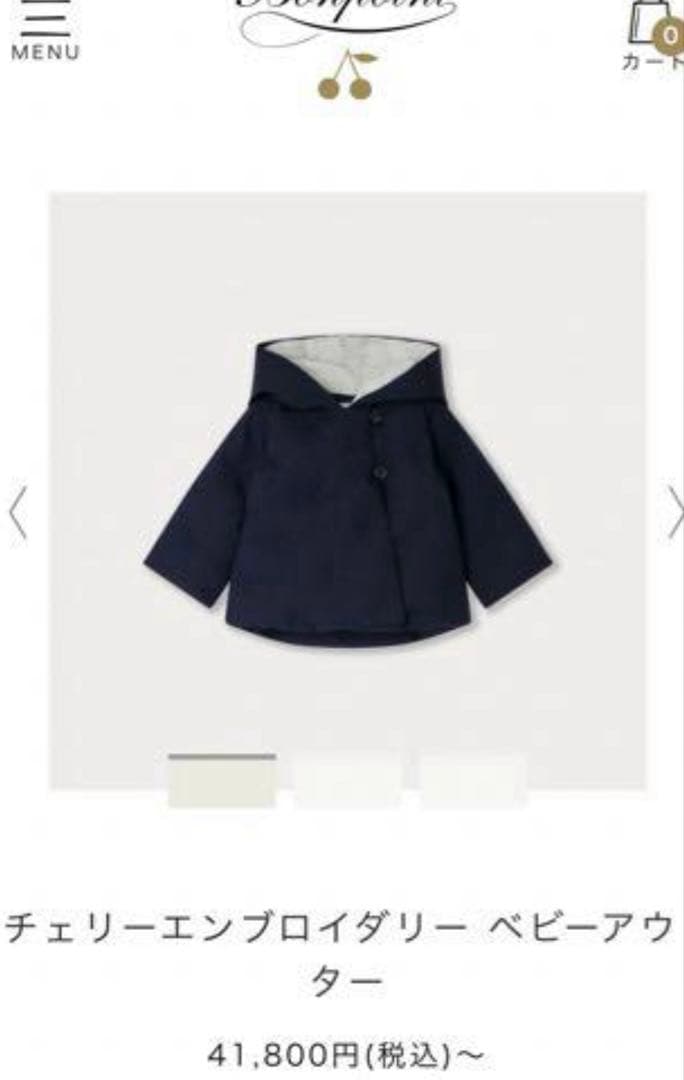Open the navy baby coat product image
Image resolution: width=684 pixels, height=1080 pixels.
click(x=346, y=490)
